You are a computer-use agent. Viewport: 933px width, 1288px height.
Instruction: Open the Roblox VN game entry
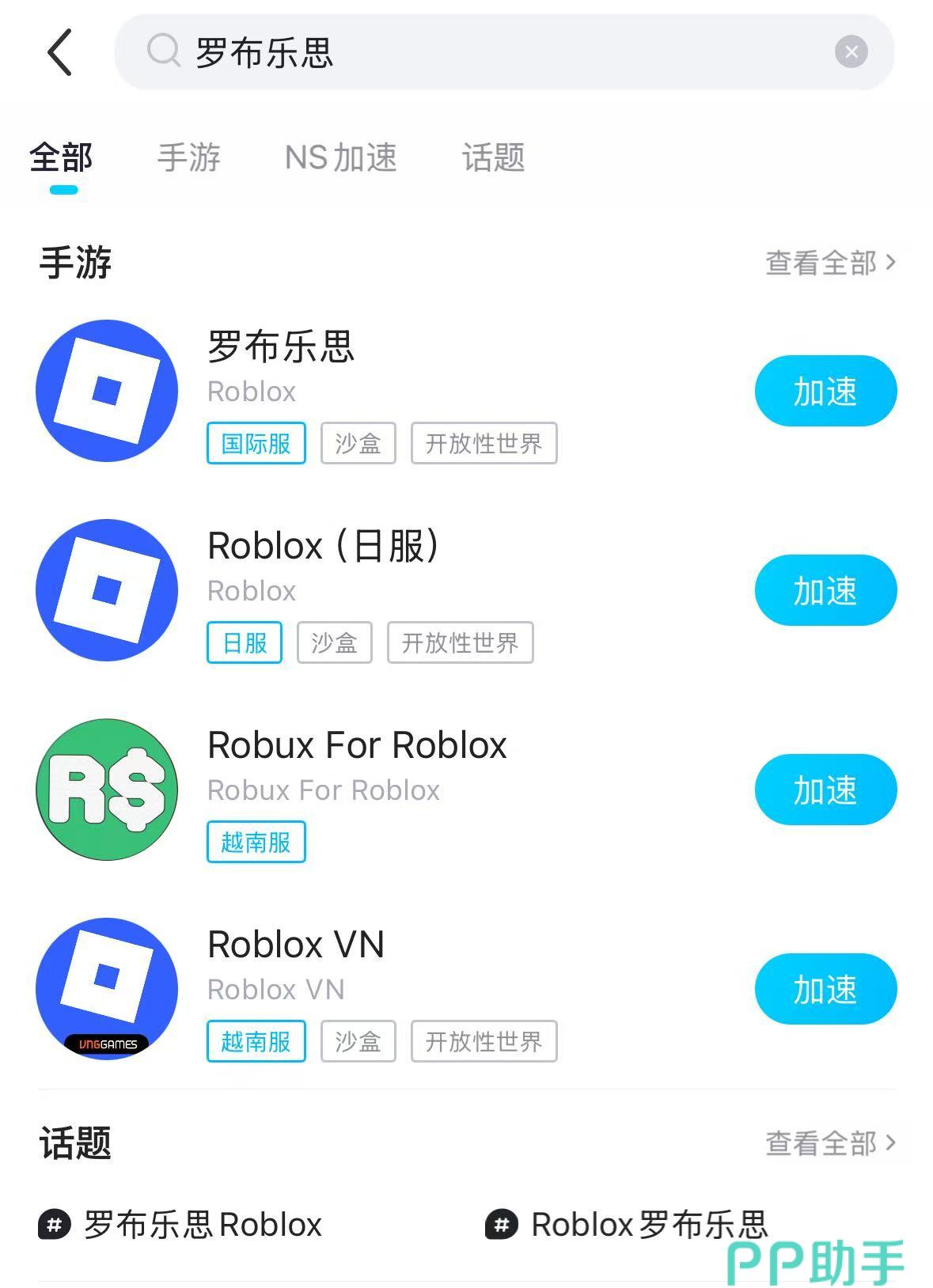click(x=295, y=945)
